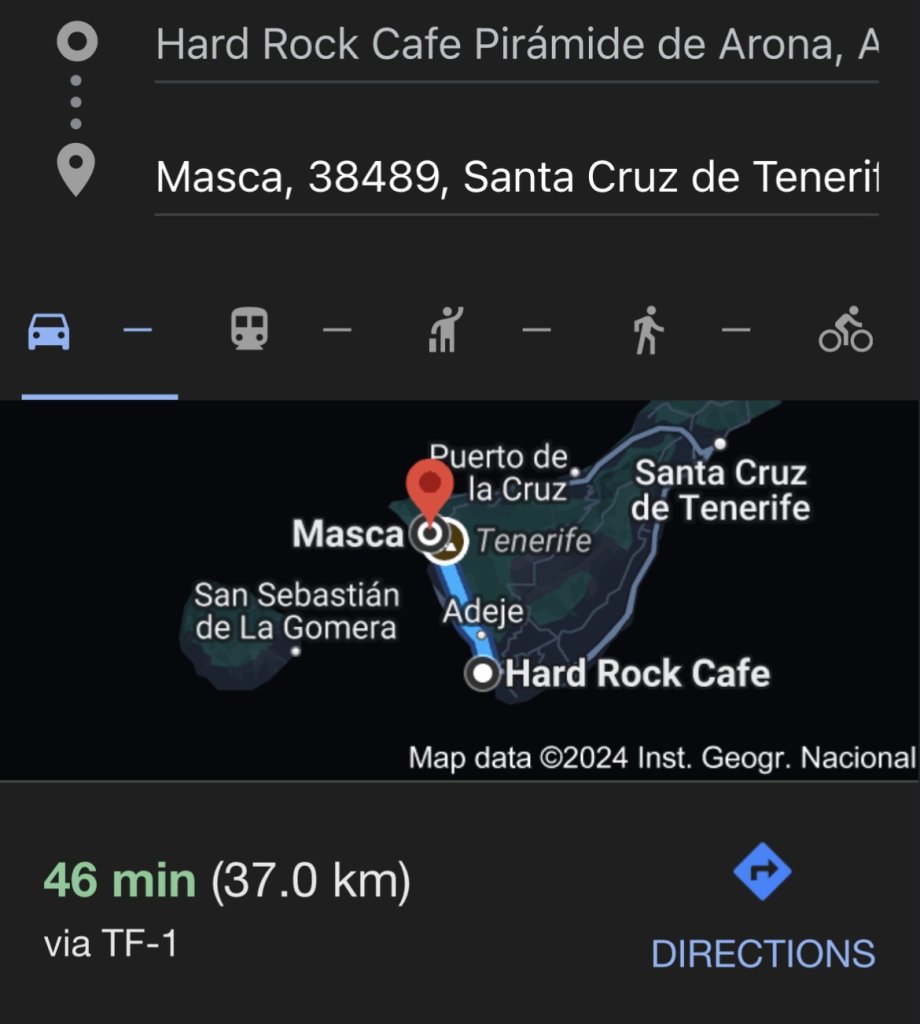Edit the Masca destination field
Viewport: 920px width, 1024px height.
pyautogui.click(x=516, y=179)
